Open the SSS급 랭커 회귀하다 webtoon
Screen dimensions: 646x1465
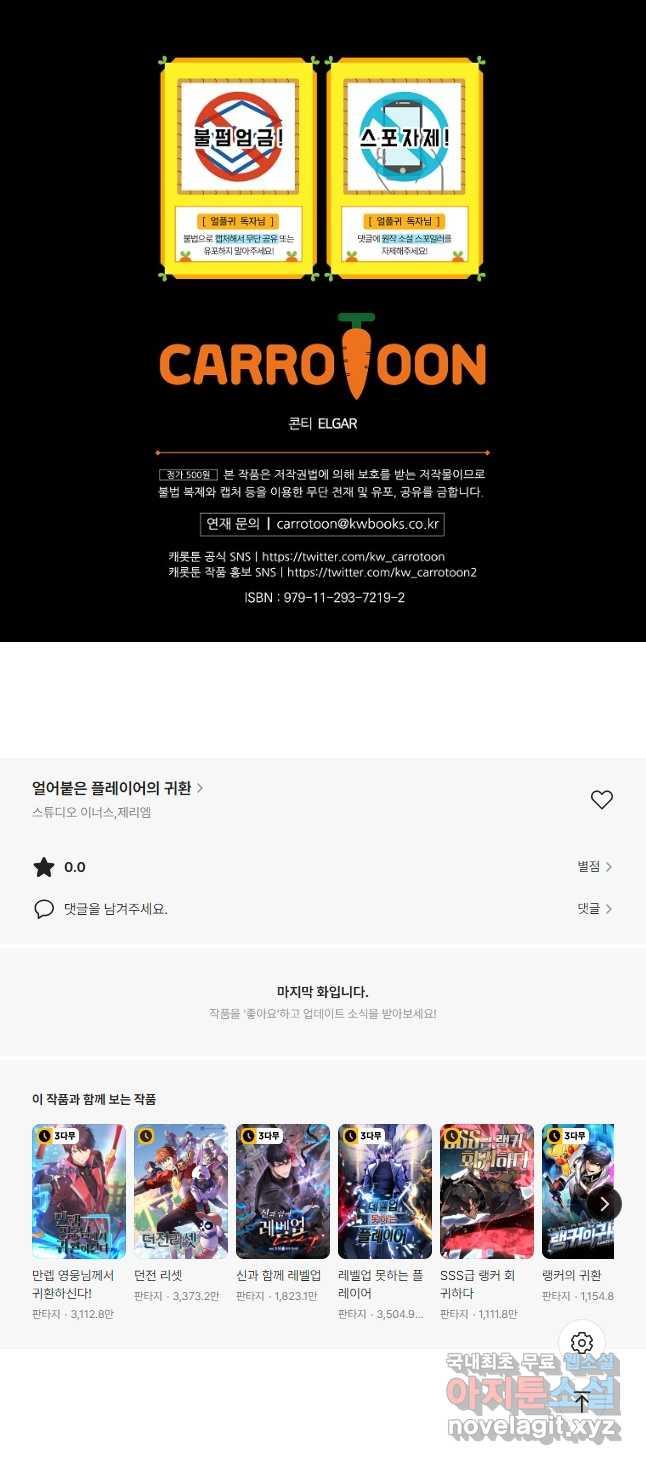pyautogui.click(x=487, y=1191)
